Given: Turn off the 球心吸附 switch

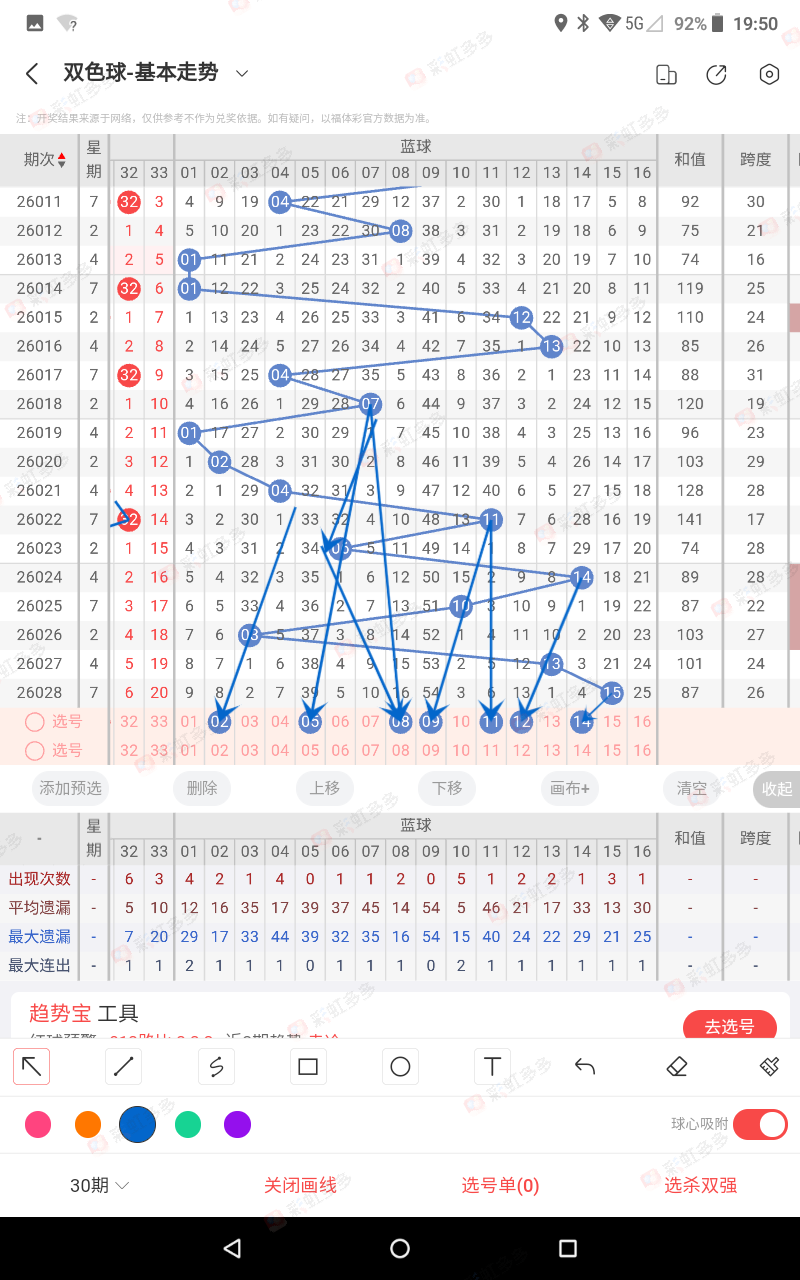Looking at the screenshot, I should pos(760,1124).
